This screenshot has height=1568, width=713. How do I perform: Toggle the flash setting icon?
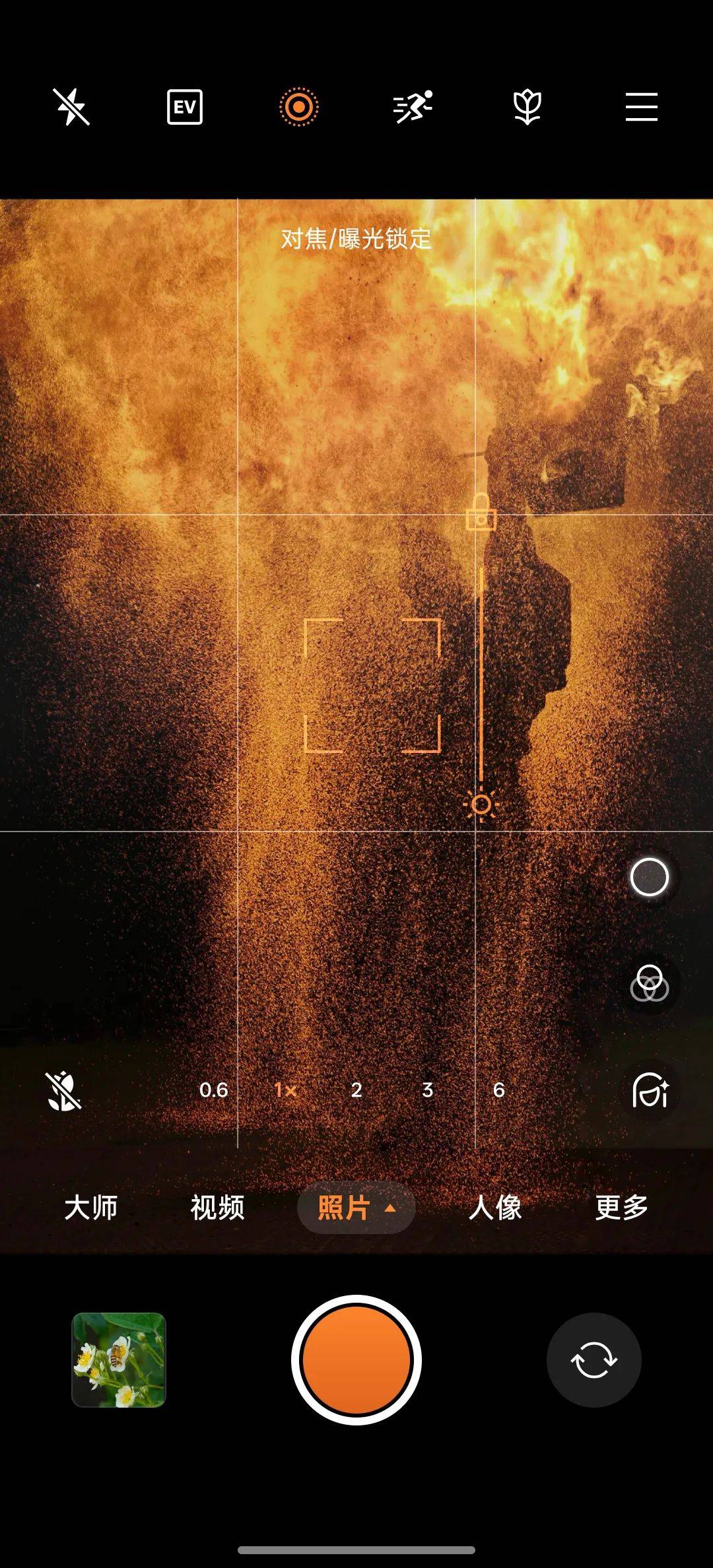pos(71,107)
